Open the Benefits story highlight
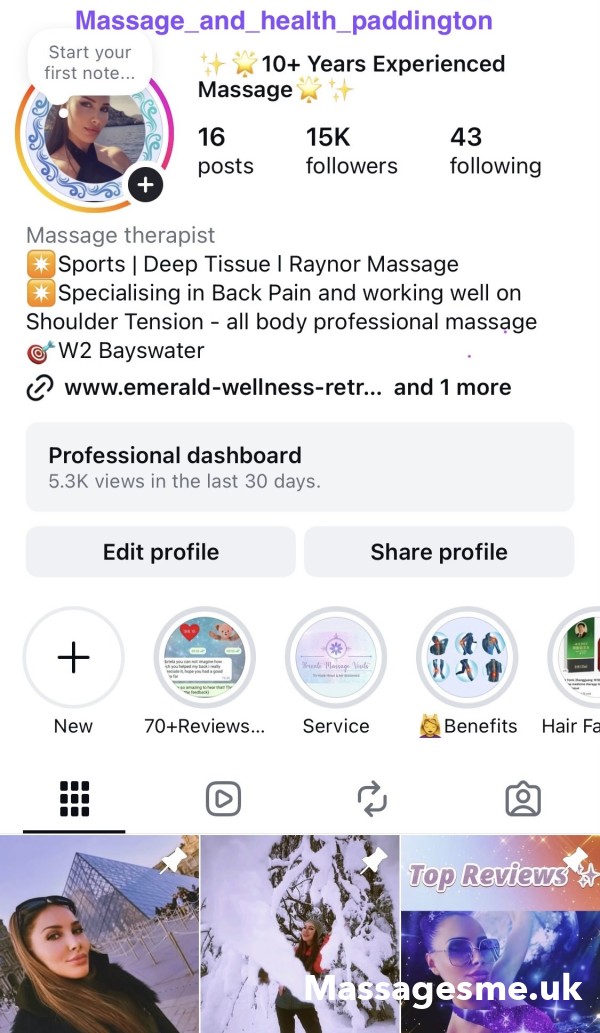This screenshot has height=1033, width=600. (x=467, y=657)
